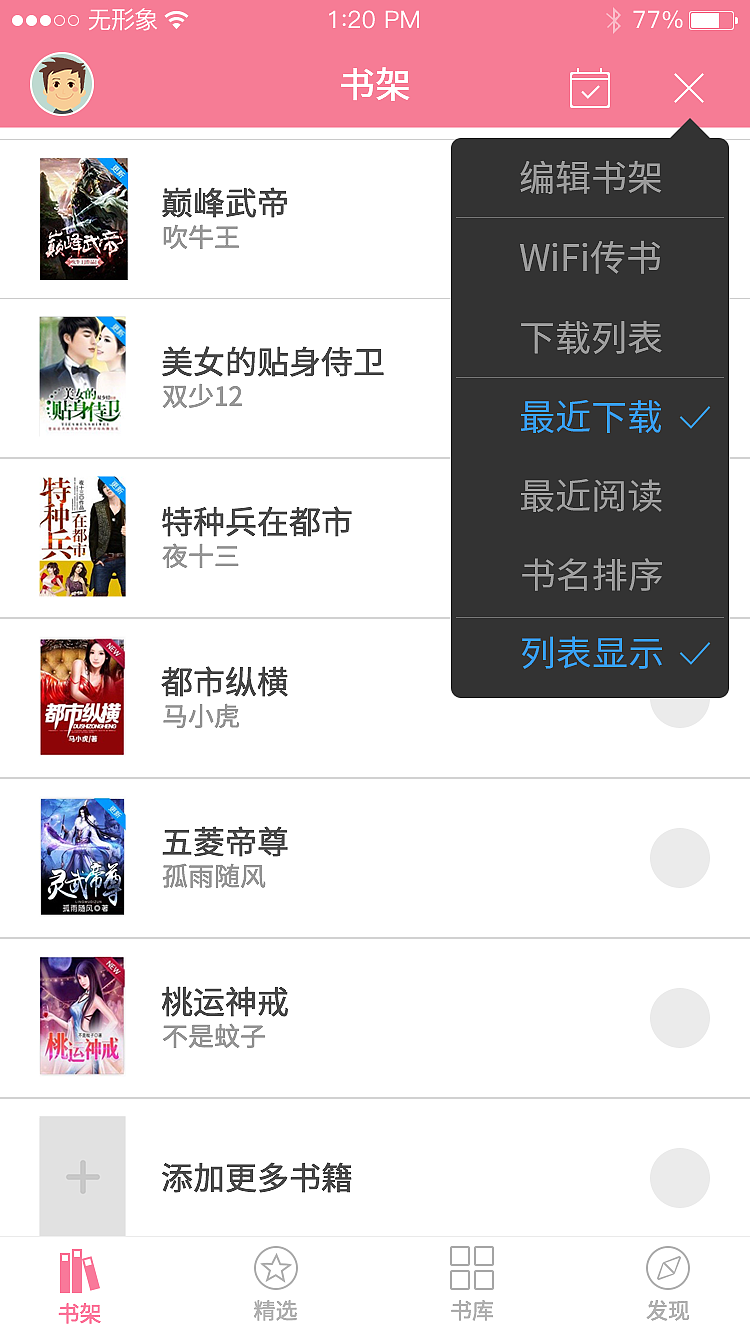Image resolution: width=750 pixels, height=1334 pixels.
Task: Tap 添加更多书籍 to add books
Action: (258, 1176)
